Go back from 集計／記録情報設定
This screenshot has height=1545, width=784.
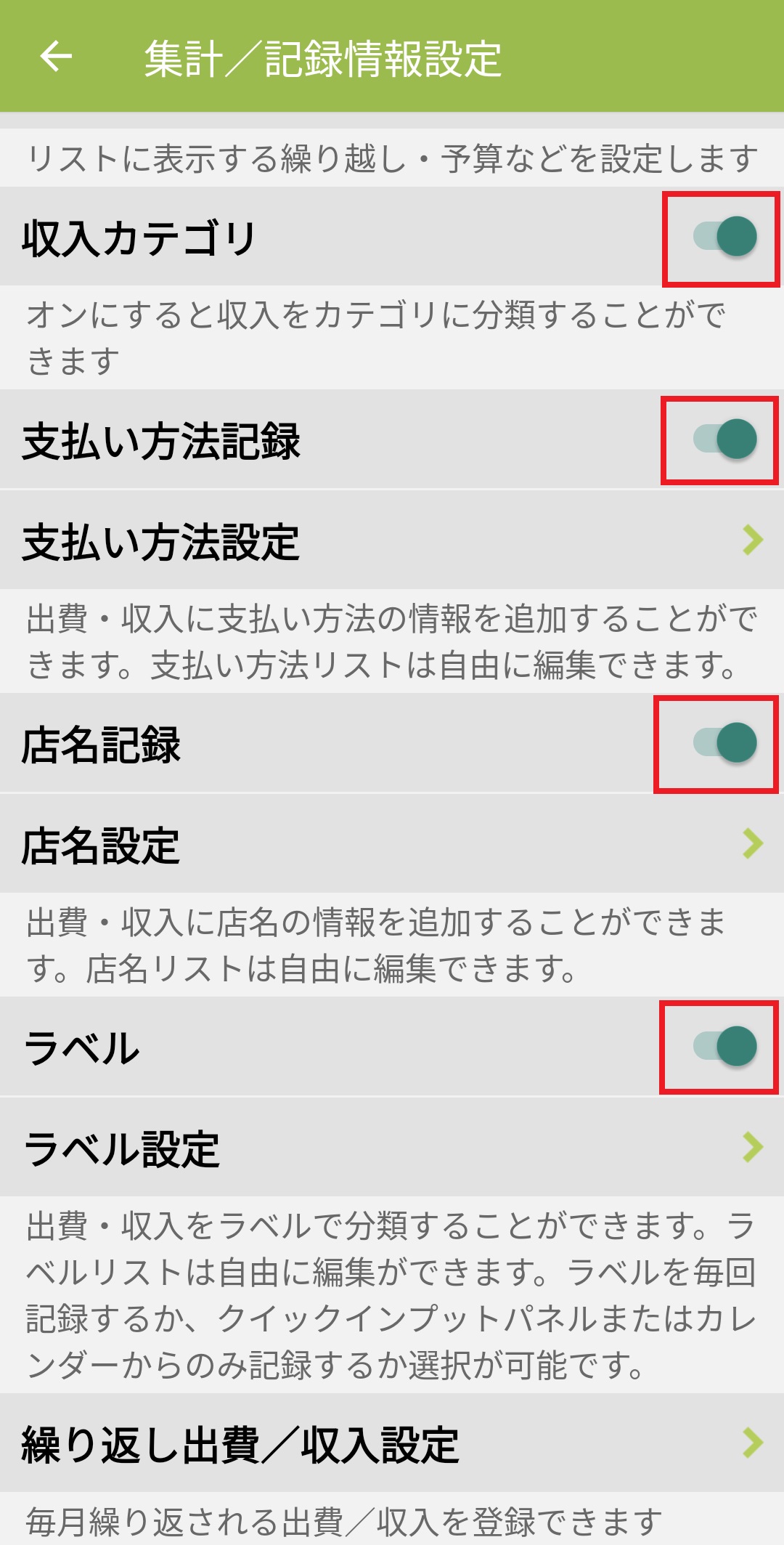pyautogui.click(x=56, y=57)
